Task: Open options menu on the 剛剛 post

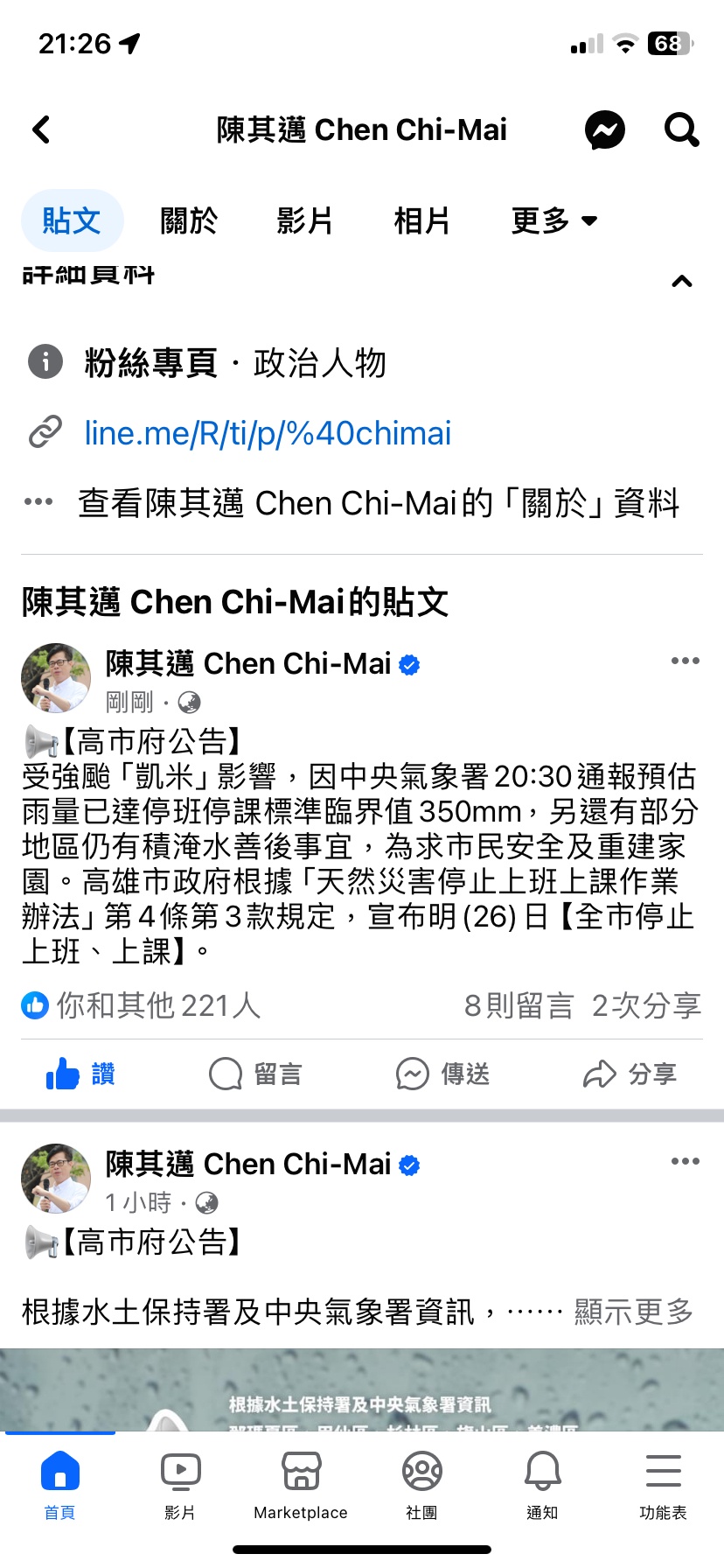Action: tap(685, 661)
